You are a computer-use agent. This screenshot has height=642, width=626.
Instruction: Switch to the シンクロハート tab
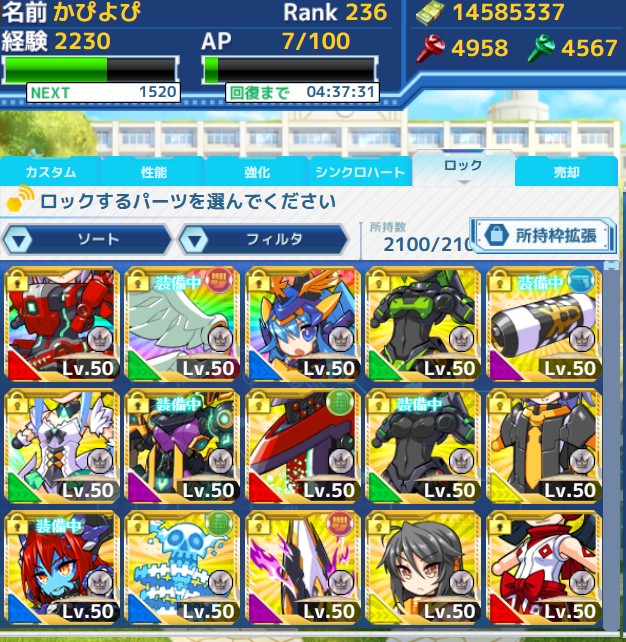coord(360,172)
